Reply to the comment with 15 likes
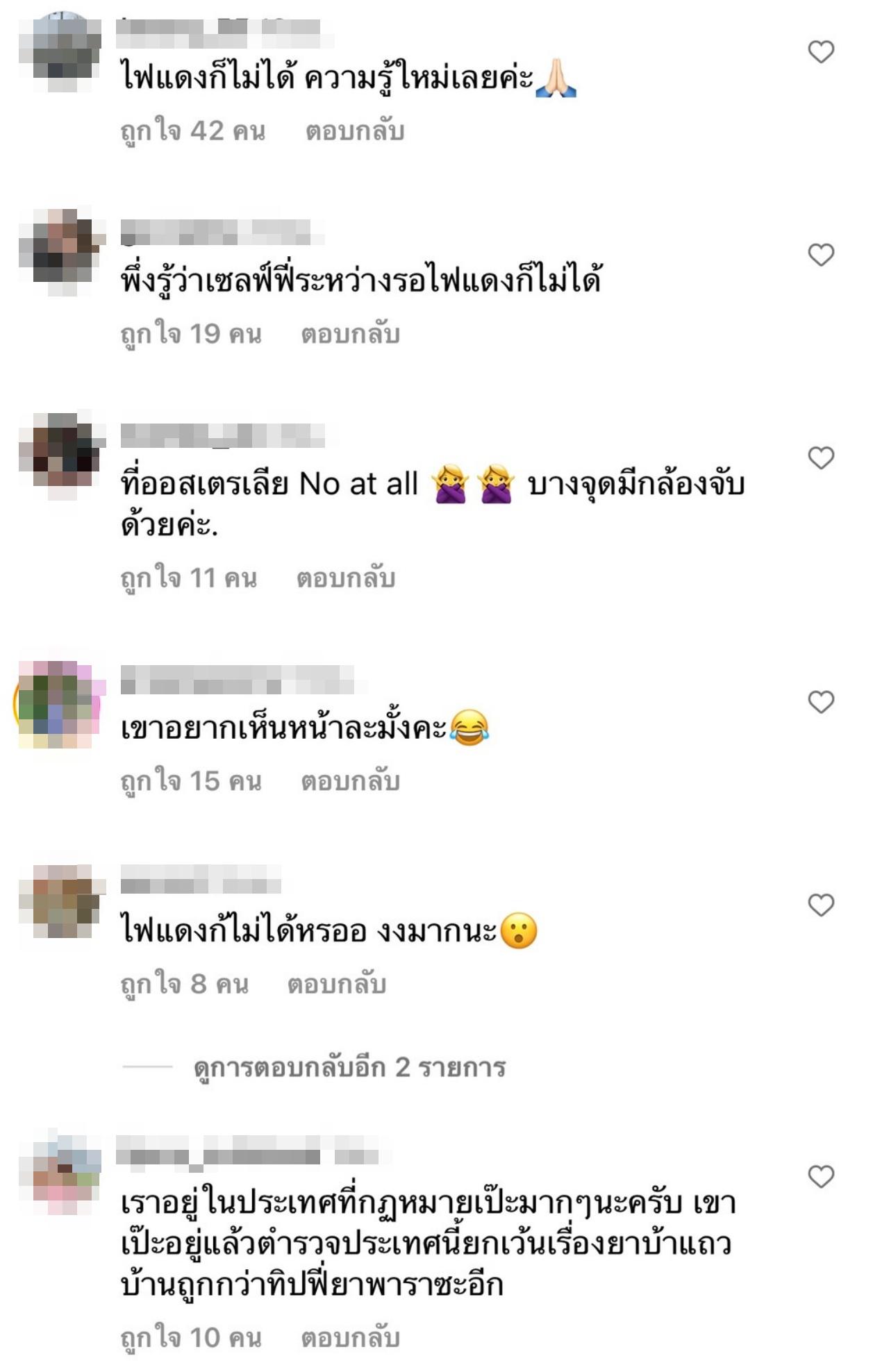 (350, 781)
